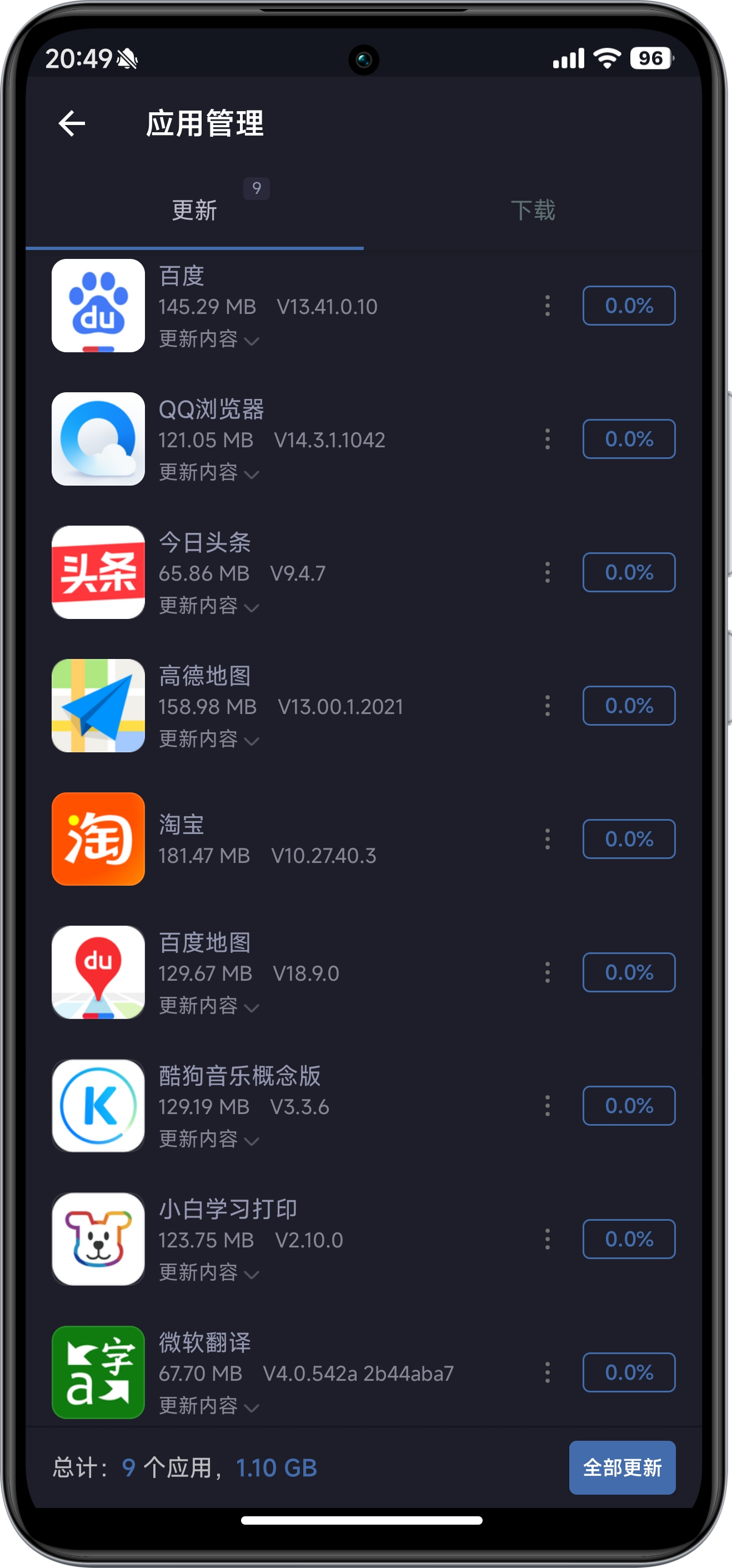Tap 淘宝's 0.0% update button
This screenshot has height=1568, width=732.
629,839
